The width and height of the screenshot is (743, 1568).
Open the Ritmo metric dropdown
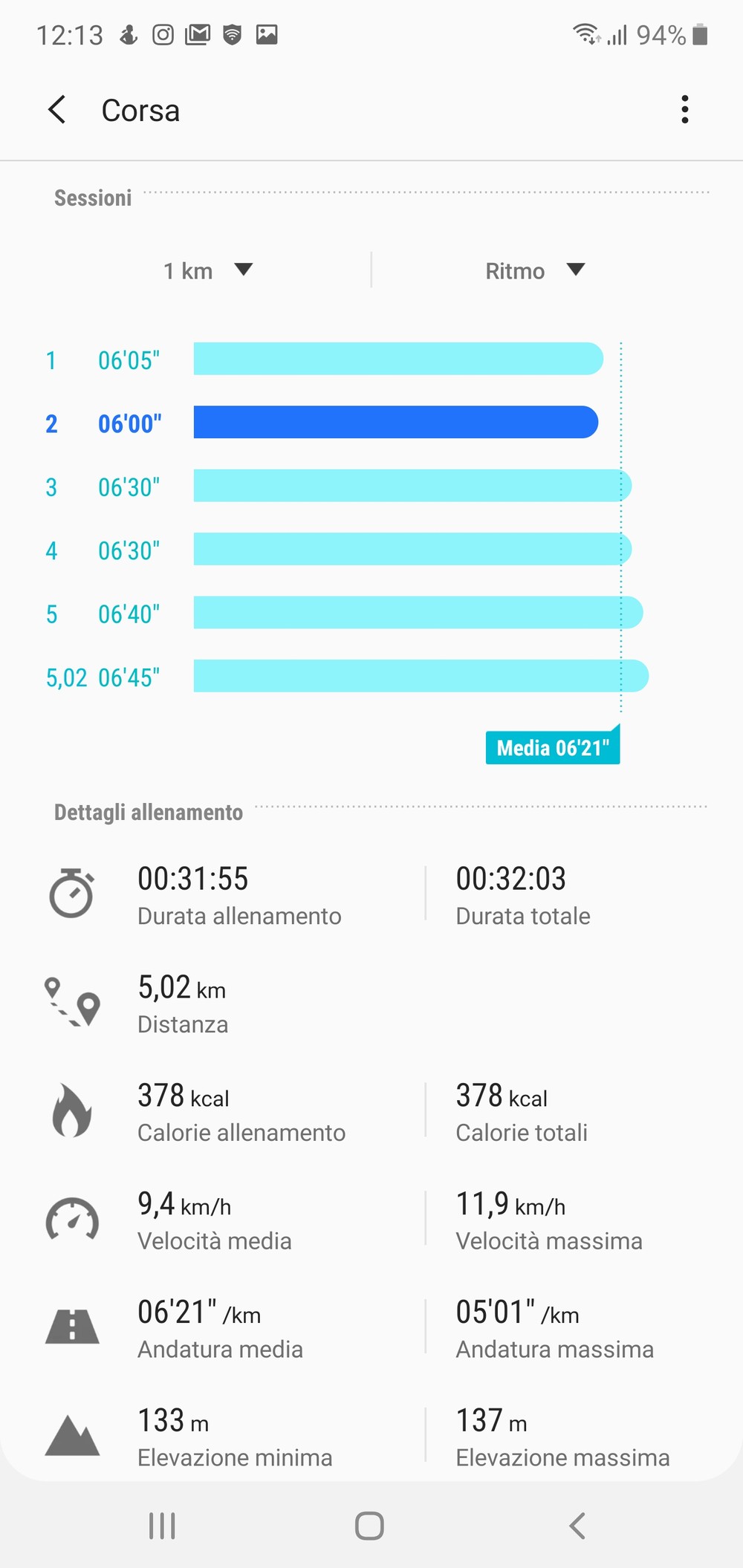(x=535, y=270)
